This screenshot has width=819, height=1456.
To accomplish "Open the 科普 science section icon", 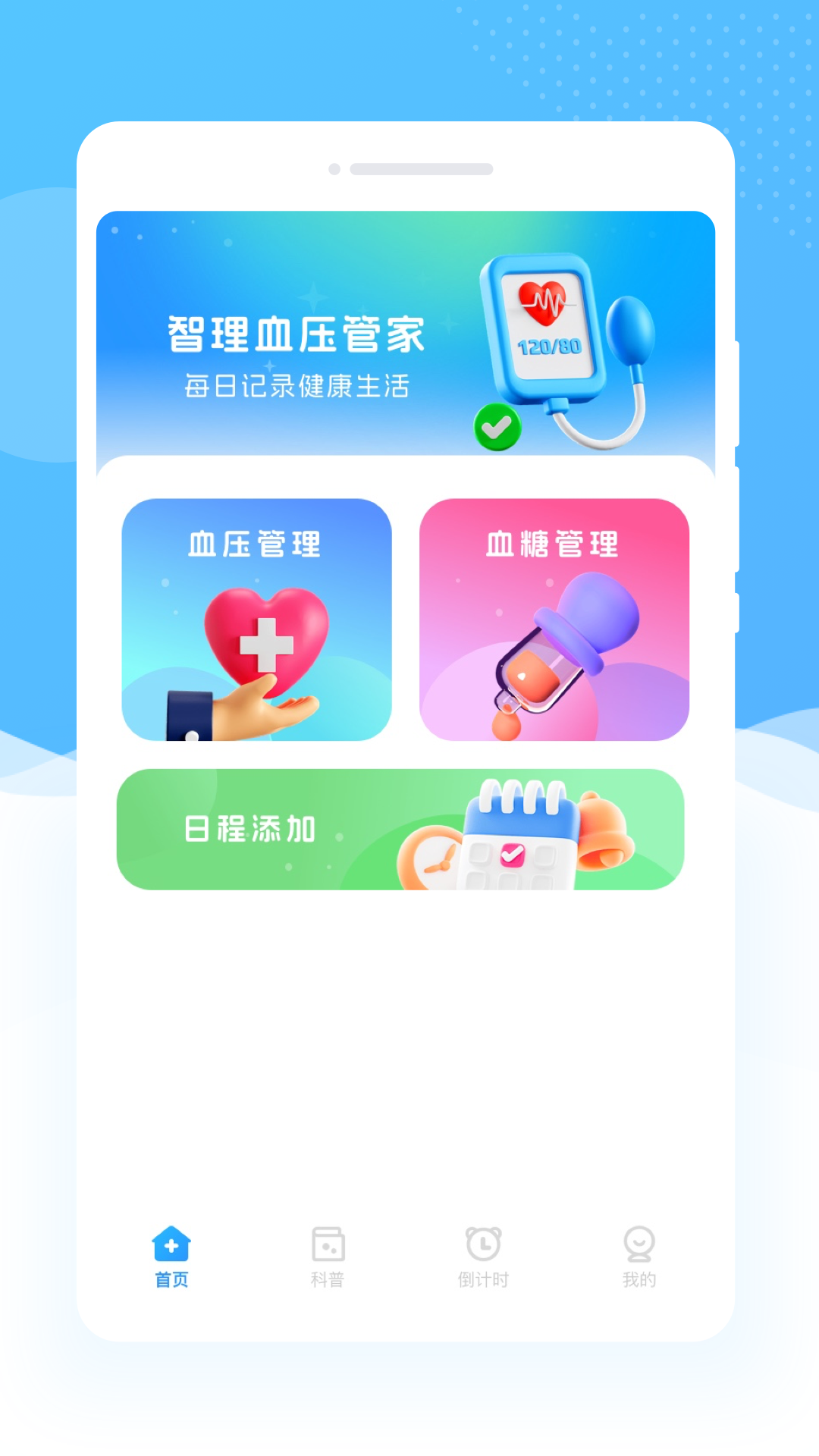I will (328, 1242).
